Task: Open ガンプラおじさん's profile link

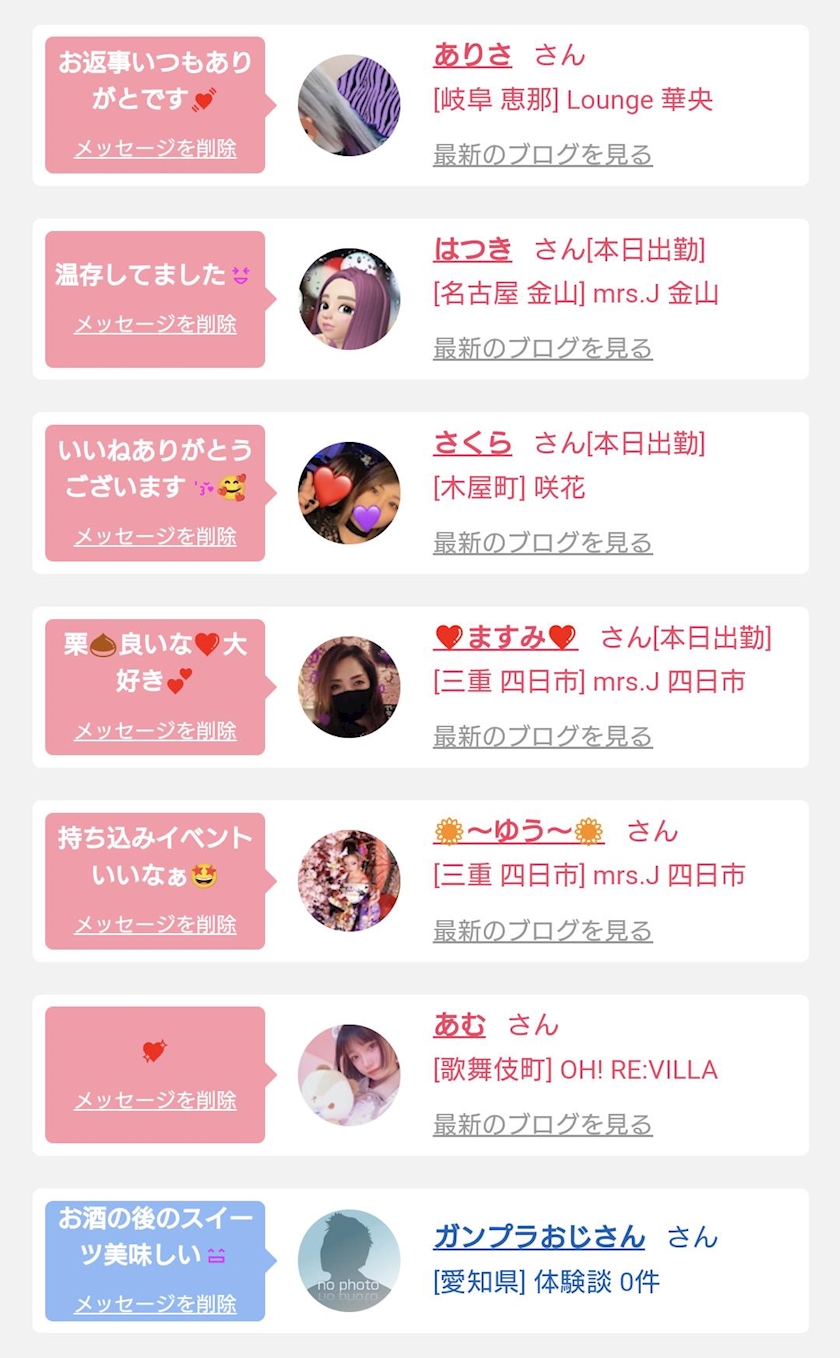Action: click(x=539, y=1237)
